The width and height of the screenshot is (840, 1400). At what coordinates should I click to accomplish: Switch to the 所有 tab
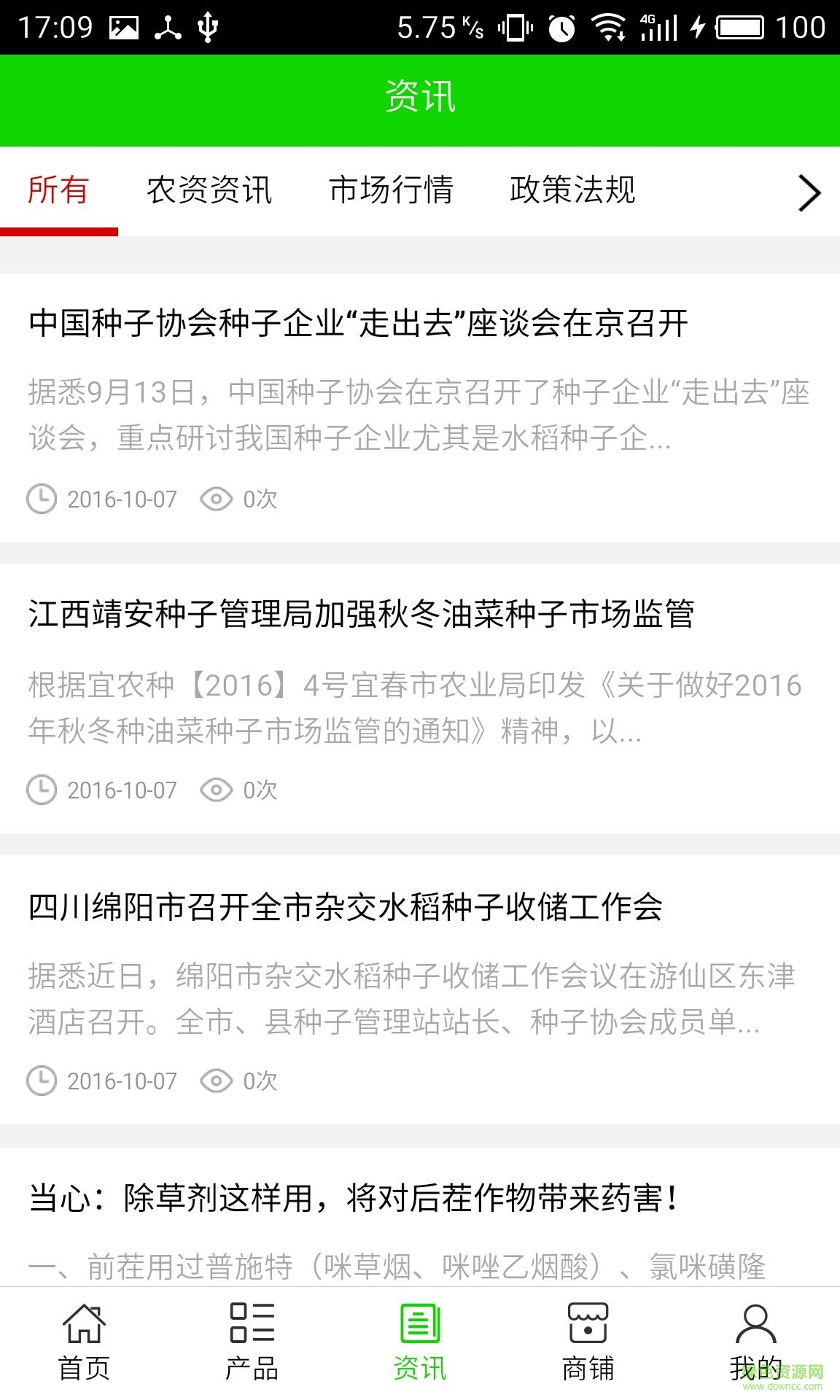click(x=58, y=191)
